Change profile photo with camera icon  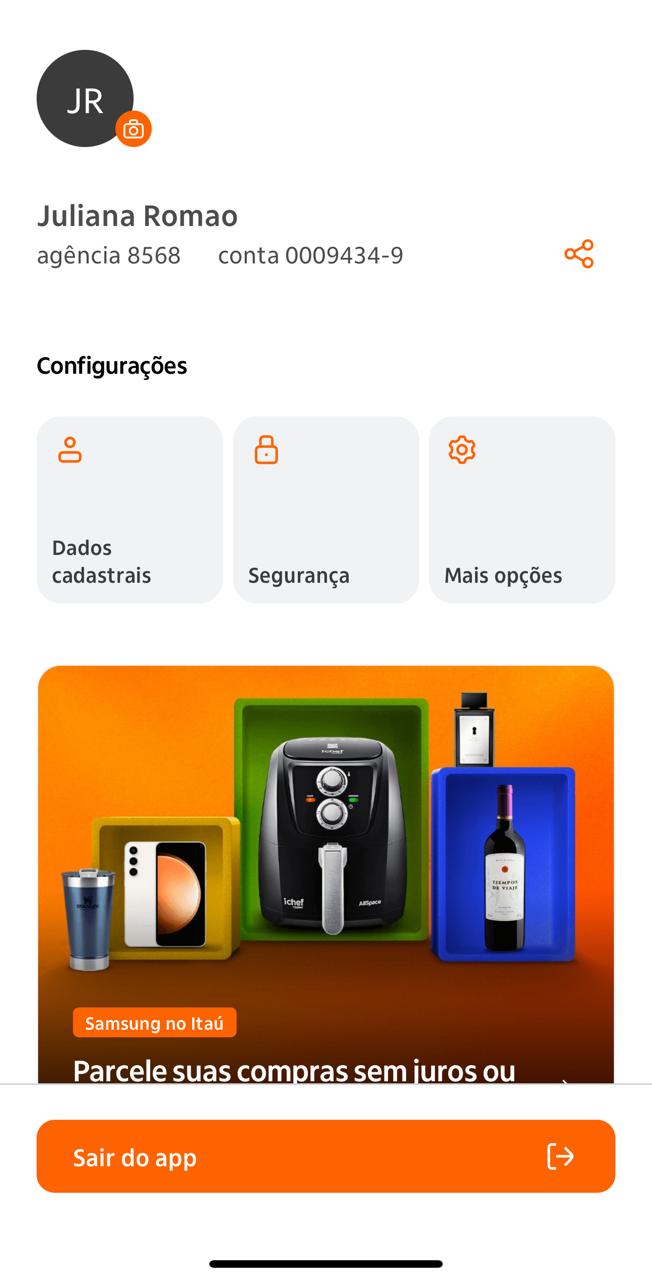tap(134, 130)
